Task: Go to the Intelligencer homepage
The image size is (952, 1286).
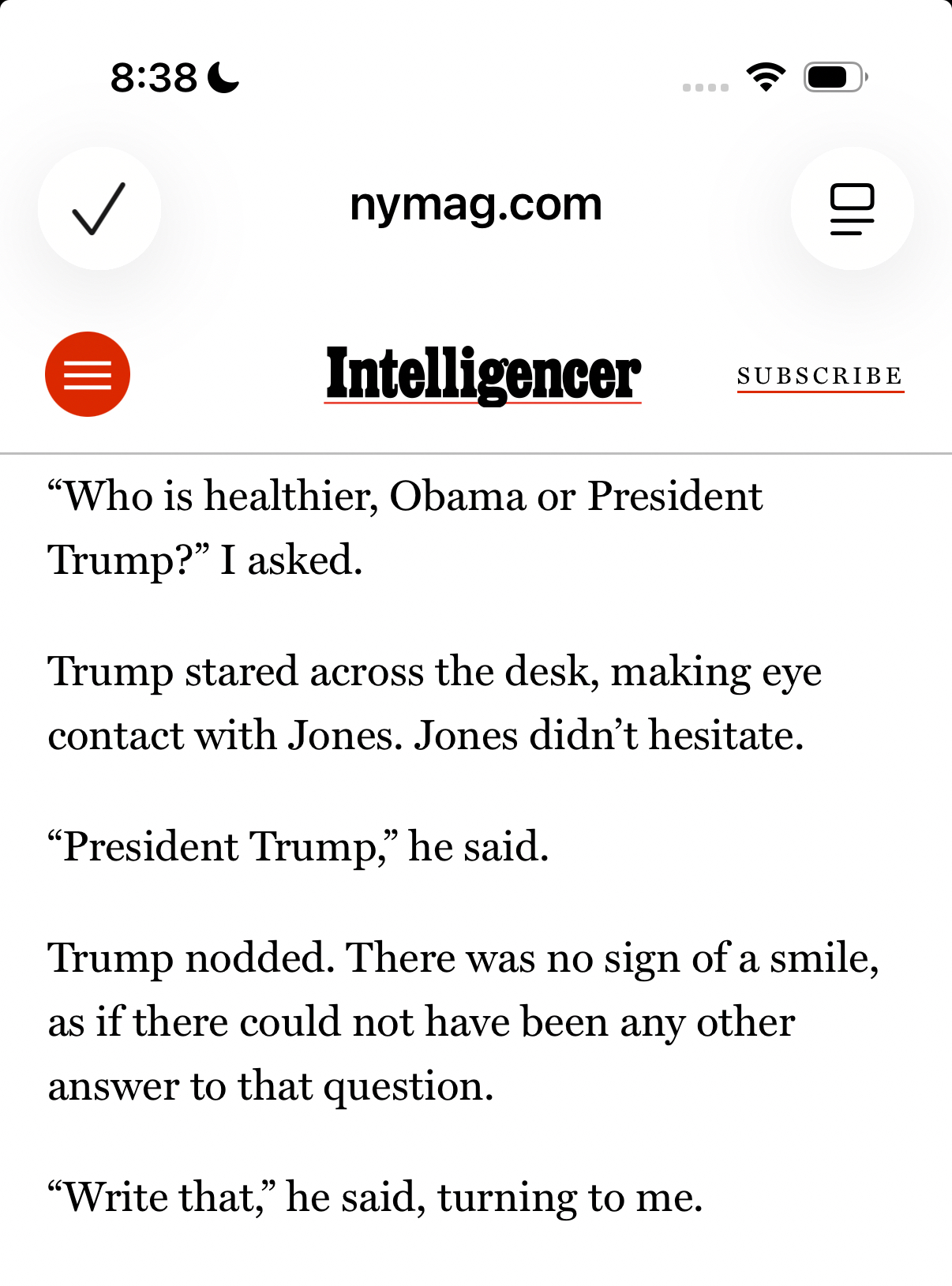Action: pyautogui.click(x=483, y=374)
